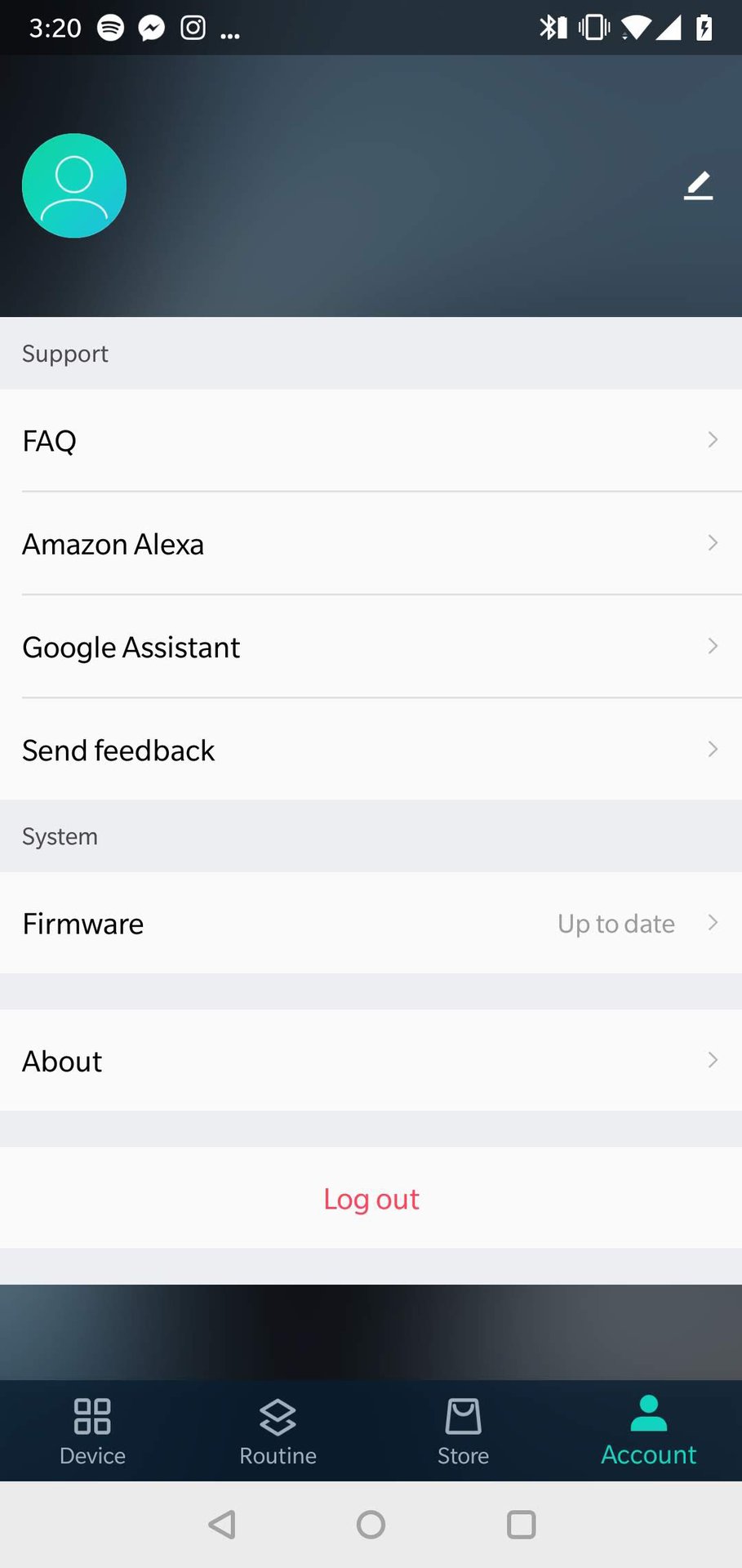
Task: Open Google Assistant settings
Action: pyautogui.click(x=371, y=647)
